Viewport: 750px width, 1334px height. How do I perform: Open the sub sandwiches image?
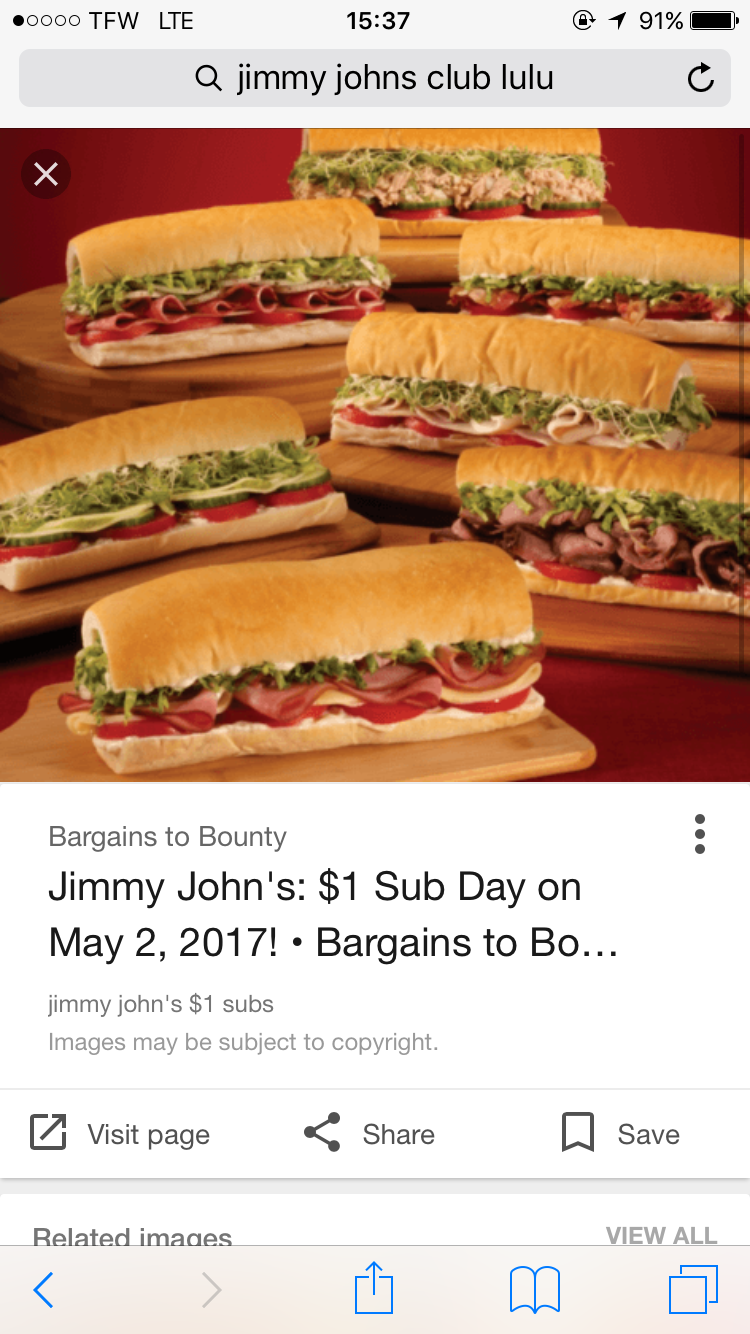click(375, 454)
